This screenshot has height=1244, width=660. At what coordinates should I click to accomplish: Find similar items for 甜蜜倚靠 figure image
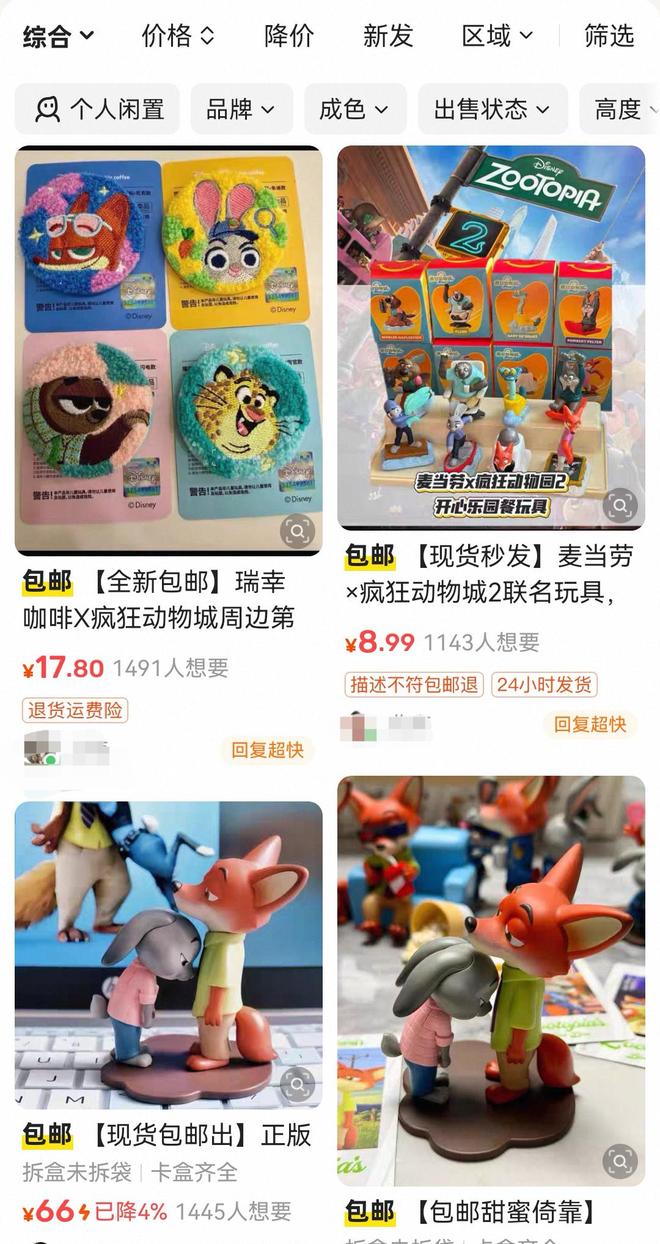pyautogui.click(x=620, y=1160)
